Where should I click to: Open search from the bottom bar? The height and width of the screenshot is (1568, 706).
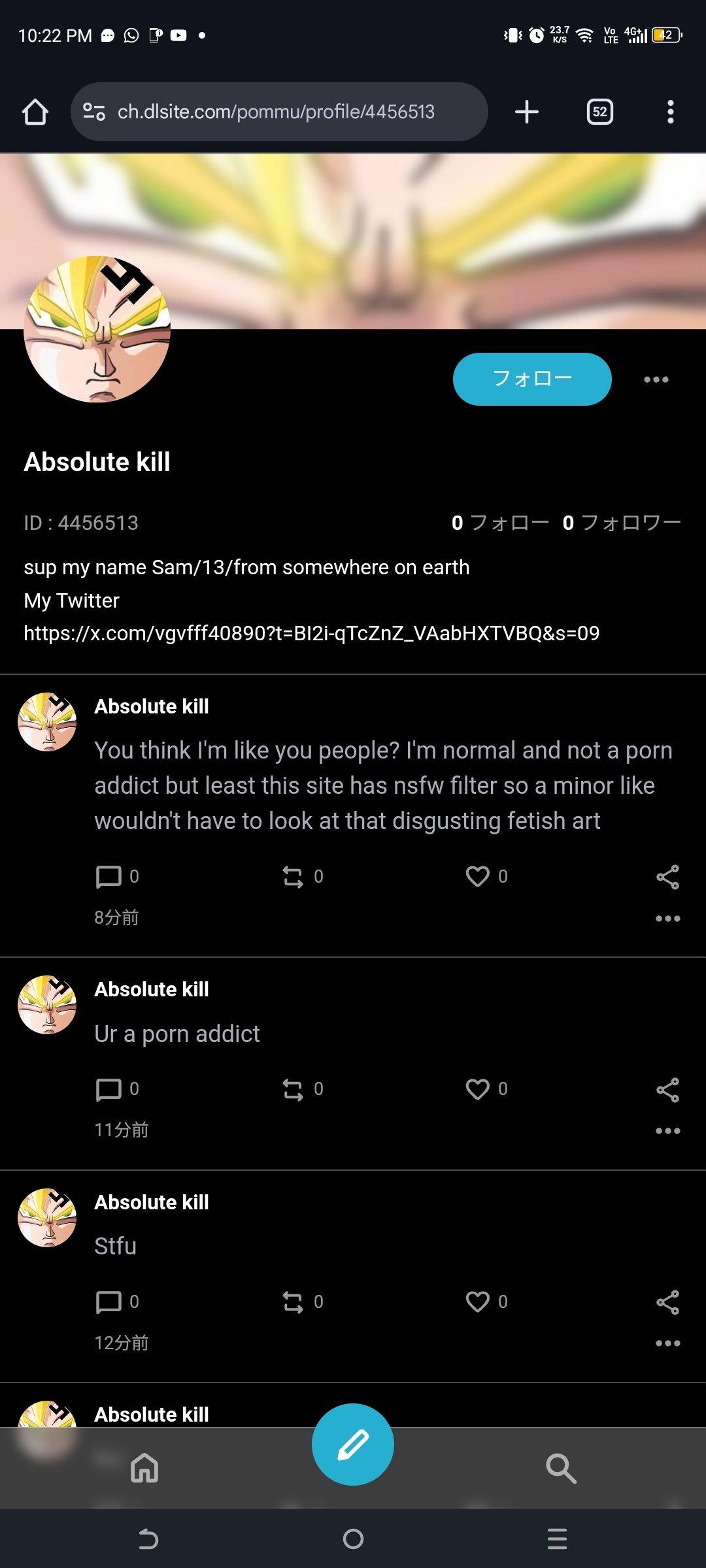point(560,1468)
